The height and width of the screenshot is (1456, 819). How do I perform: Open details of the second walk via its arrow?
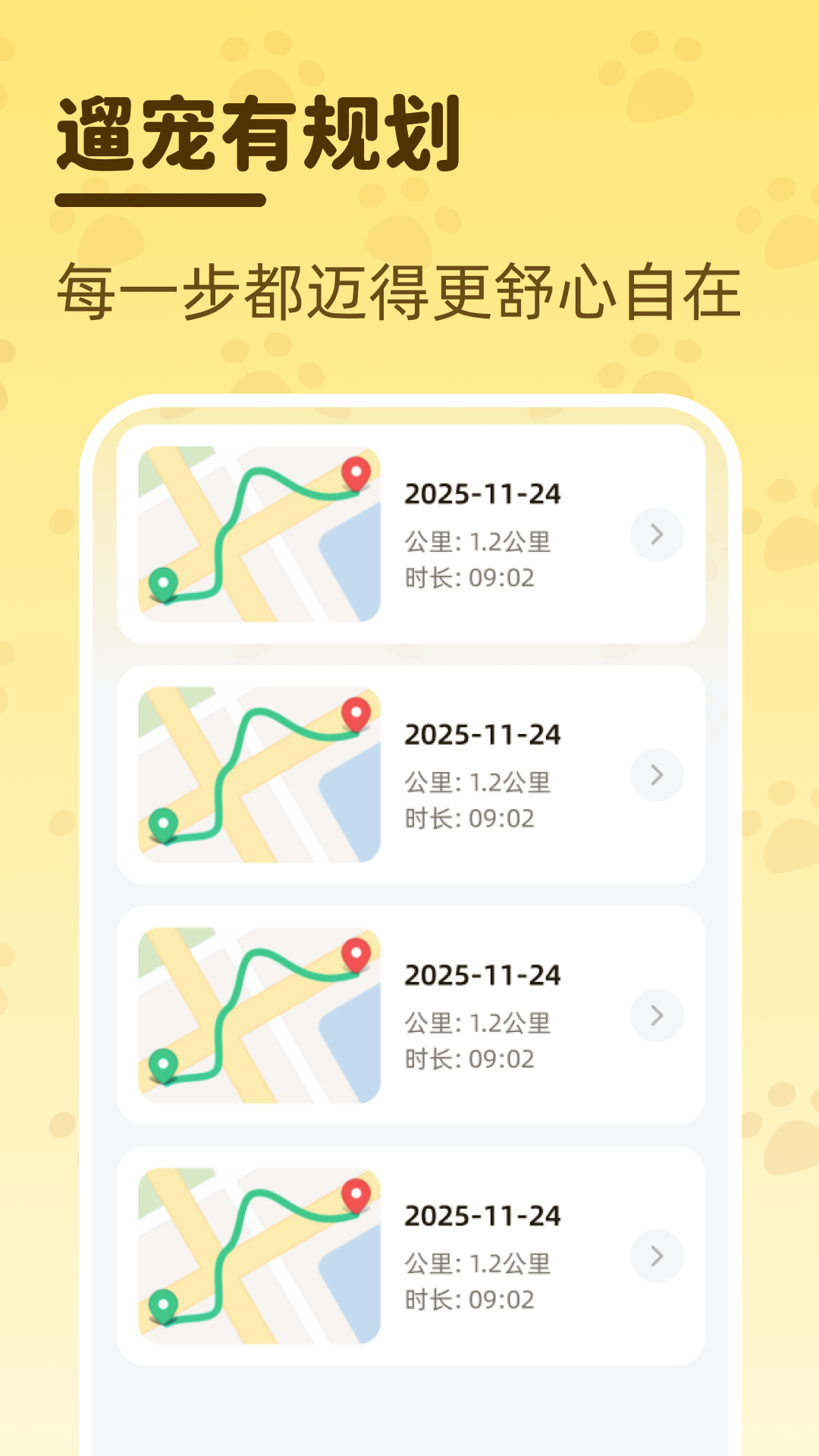click(657, 773)
